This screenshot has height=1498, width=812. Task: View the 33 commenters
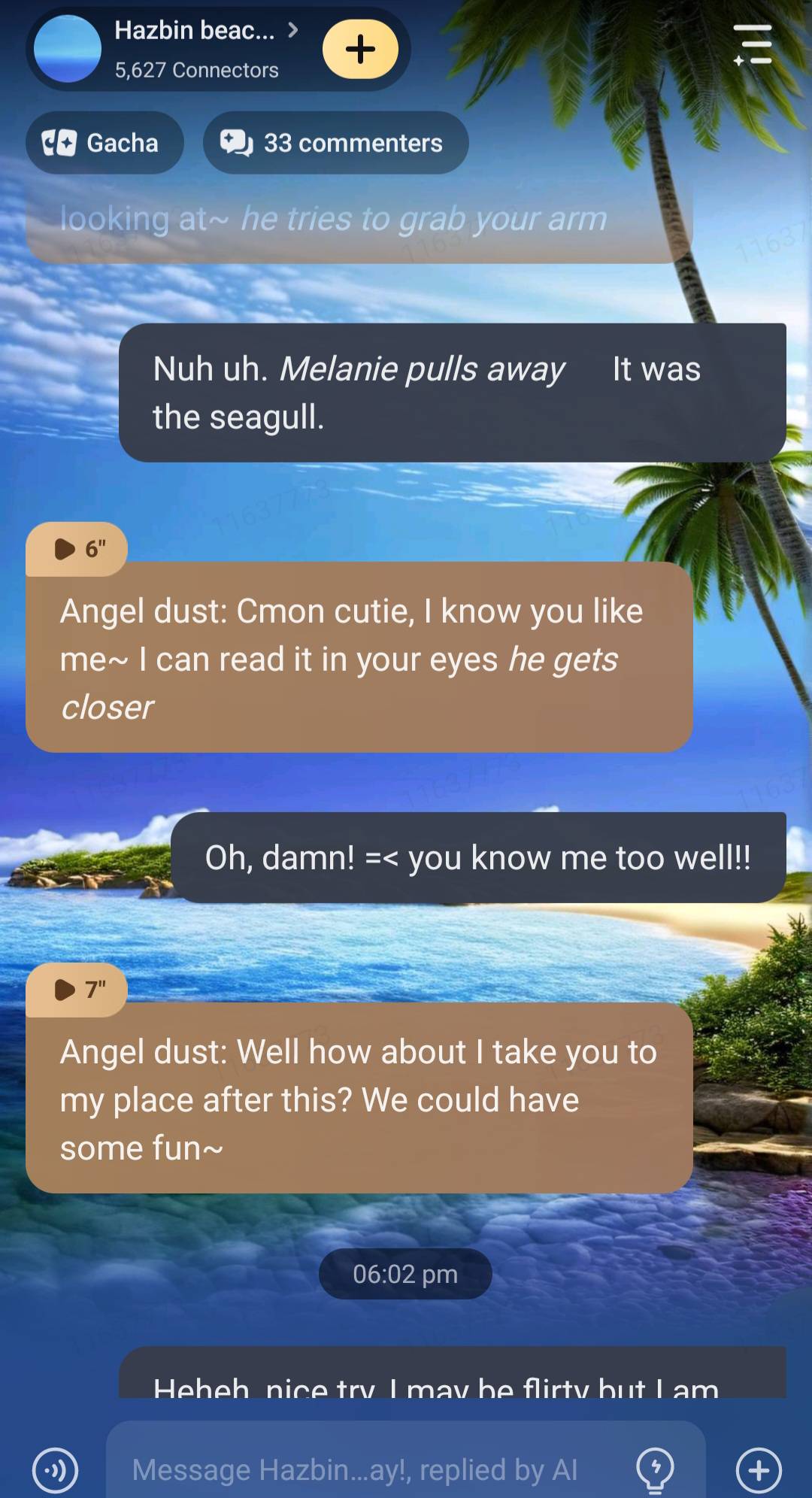pyautogui.click(x=335, y=143)
